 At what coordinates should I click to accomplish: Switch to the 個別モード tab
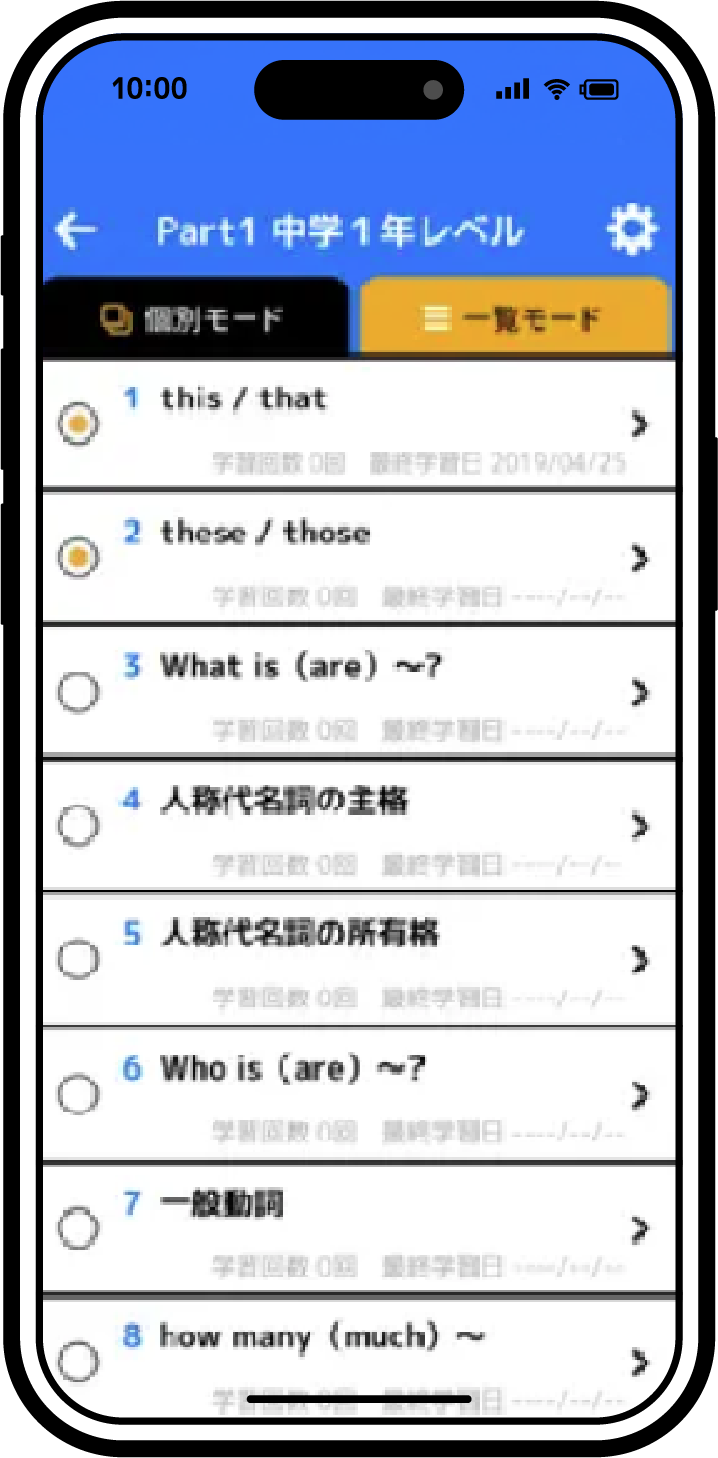coord(194,319)
